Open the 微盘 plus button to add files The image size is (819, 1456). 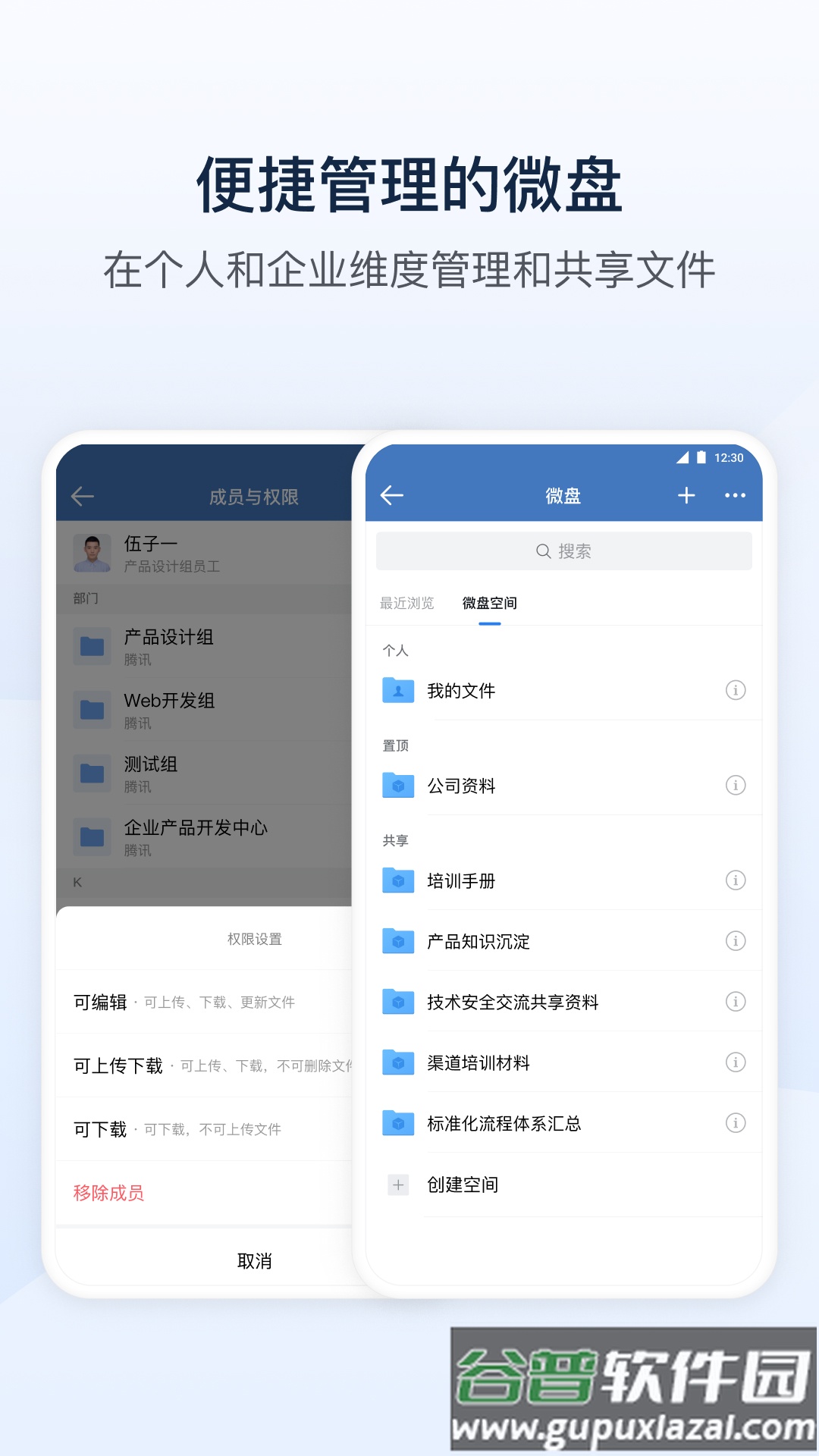686,494
